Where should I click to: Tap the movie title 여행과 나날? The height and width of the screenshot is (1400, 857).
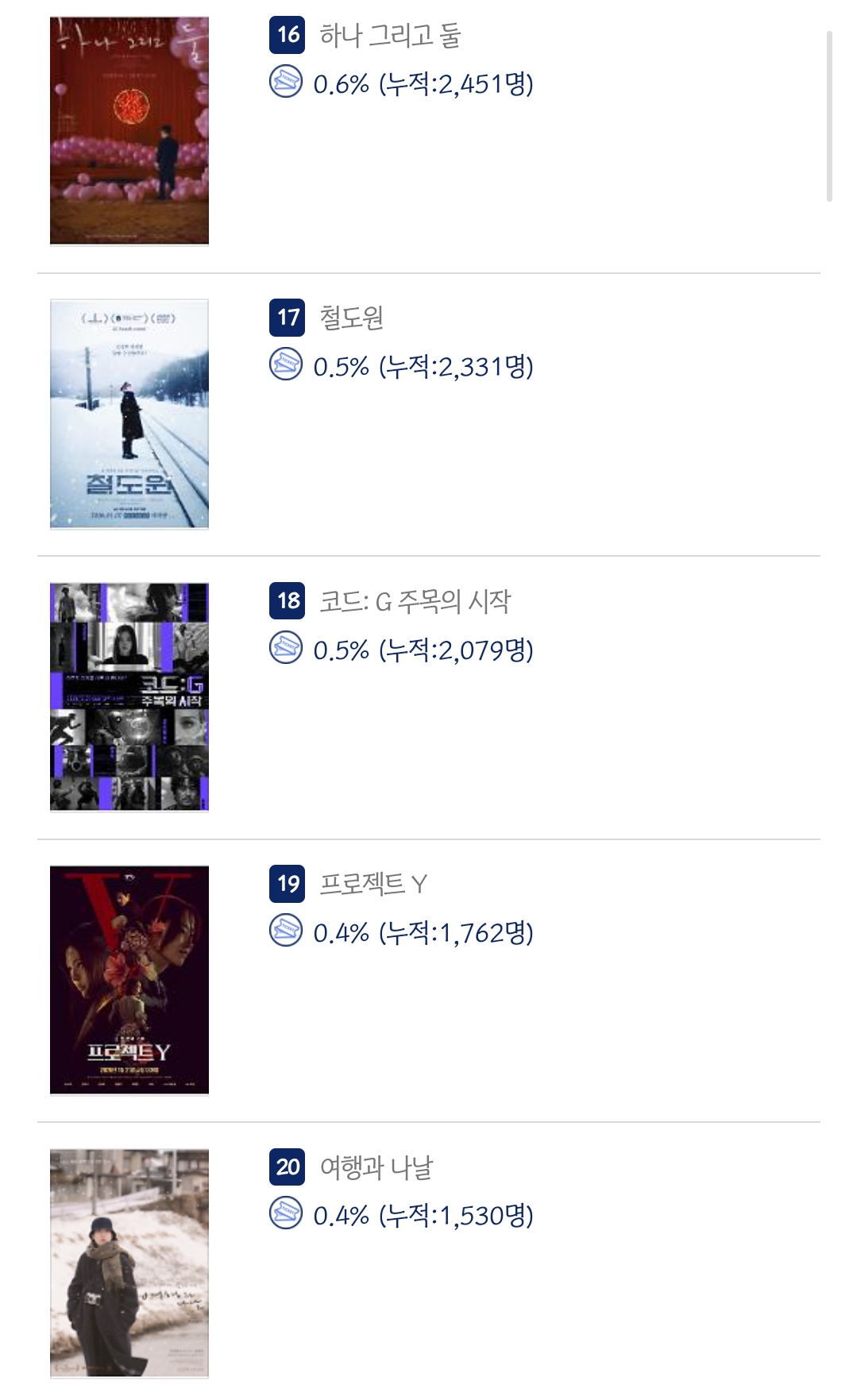point(376,1167)
